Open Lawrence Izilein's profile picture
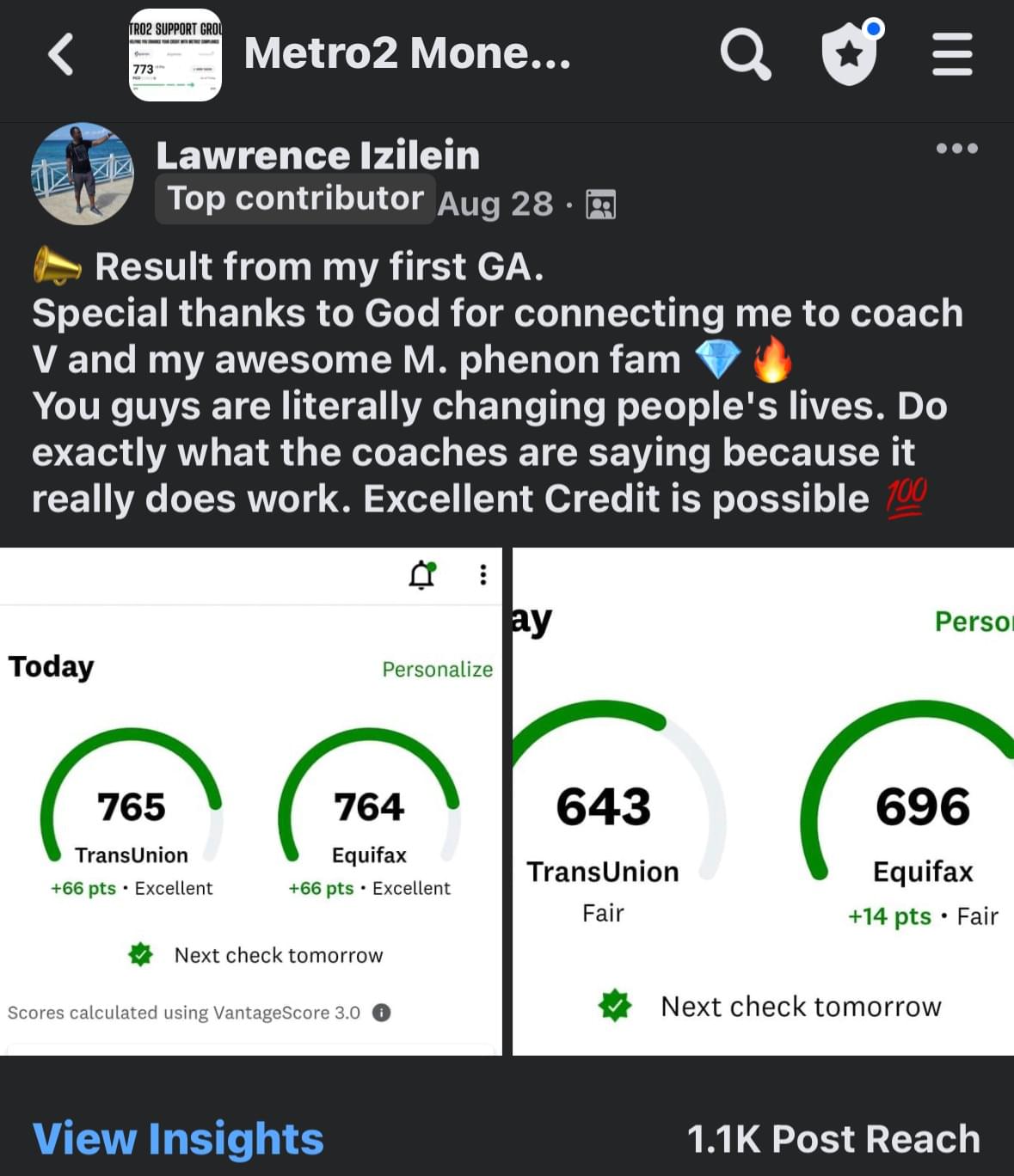The image size is (1014, 1176). 83,174
